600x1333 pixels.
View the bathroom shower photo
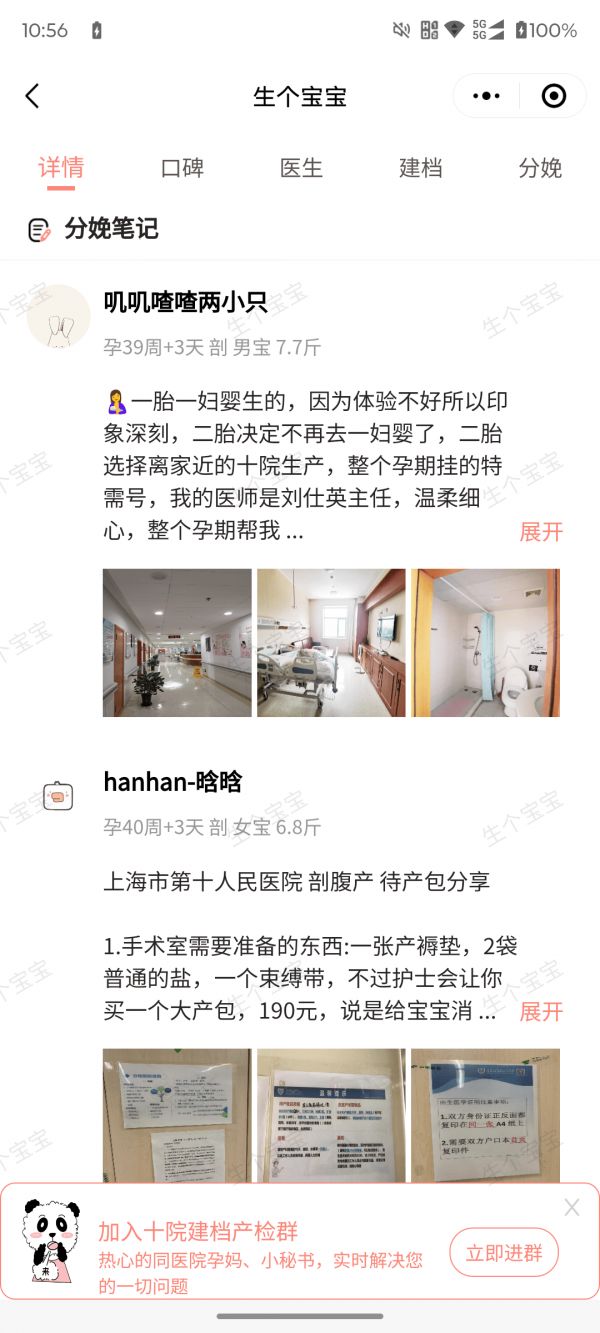point(485,643)
